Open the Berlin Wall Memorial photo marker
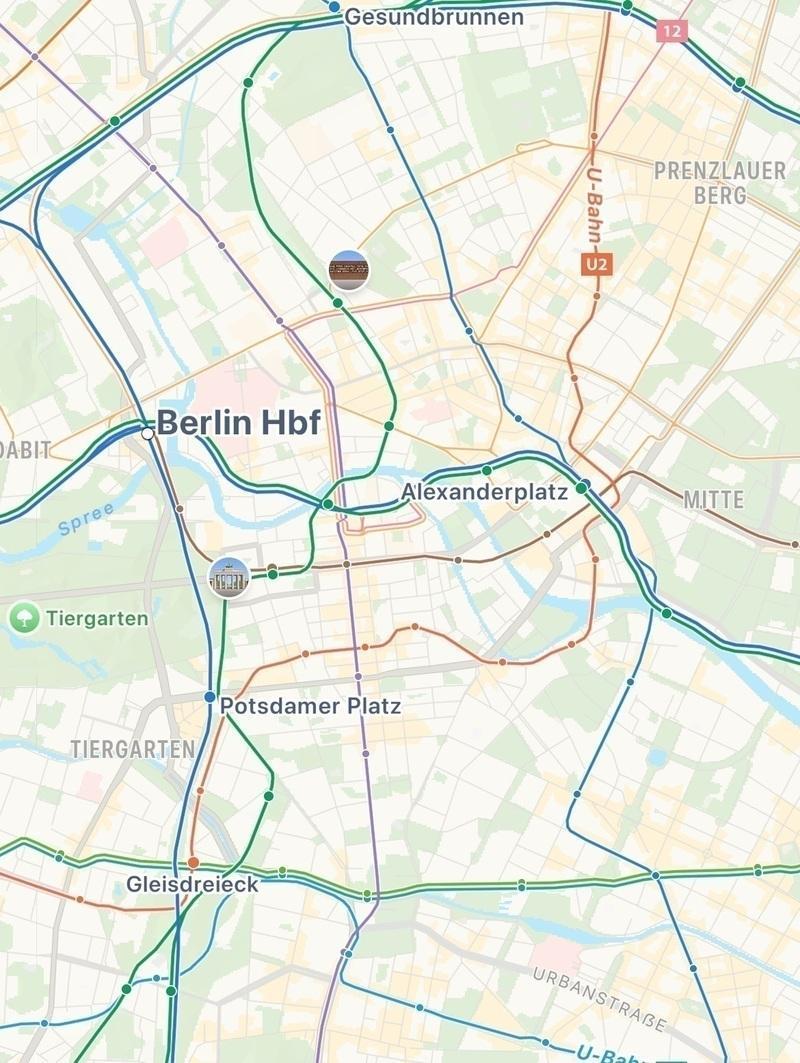The width and height of the screenshot is (800, 1063). (x=349, y=270)
